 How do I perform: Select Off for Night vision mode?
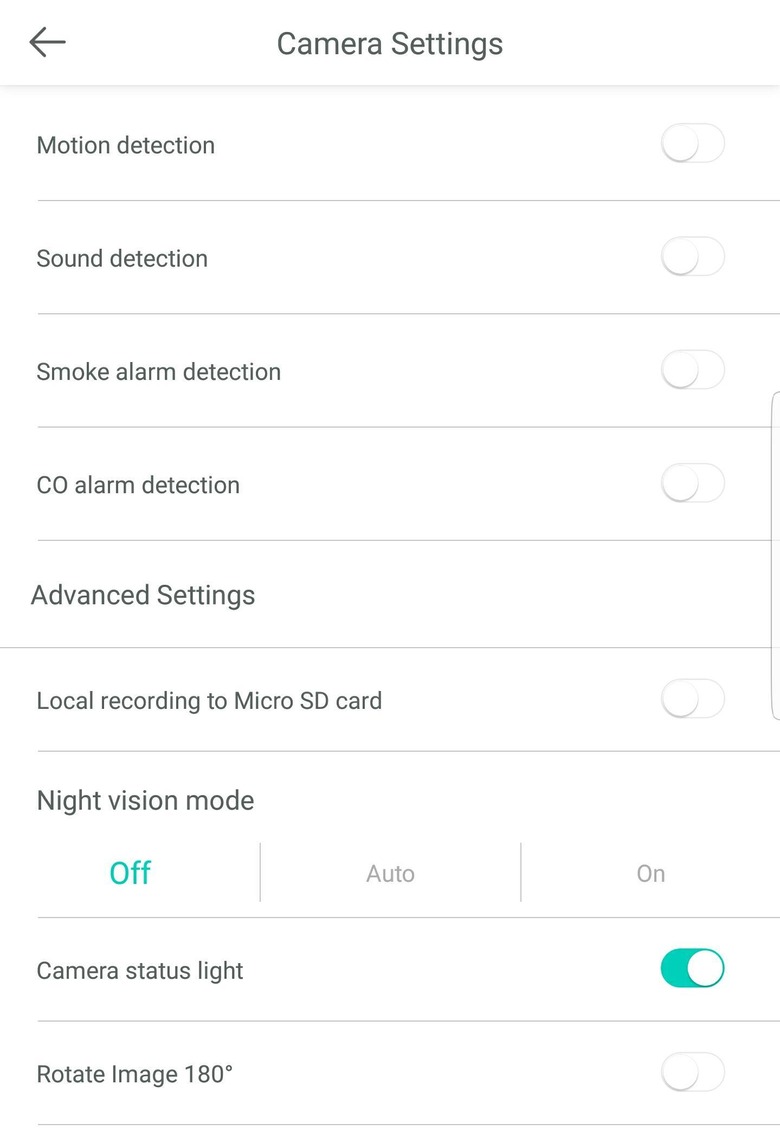tap(130, 873)
